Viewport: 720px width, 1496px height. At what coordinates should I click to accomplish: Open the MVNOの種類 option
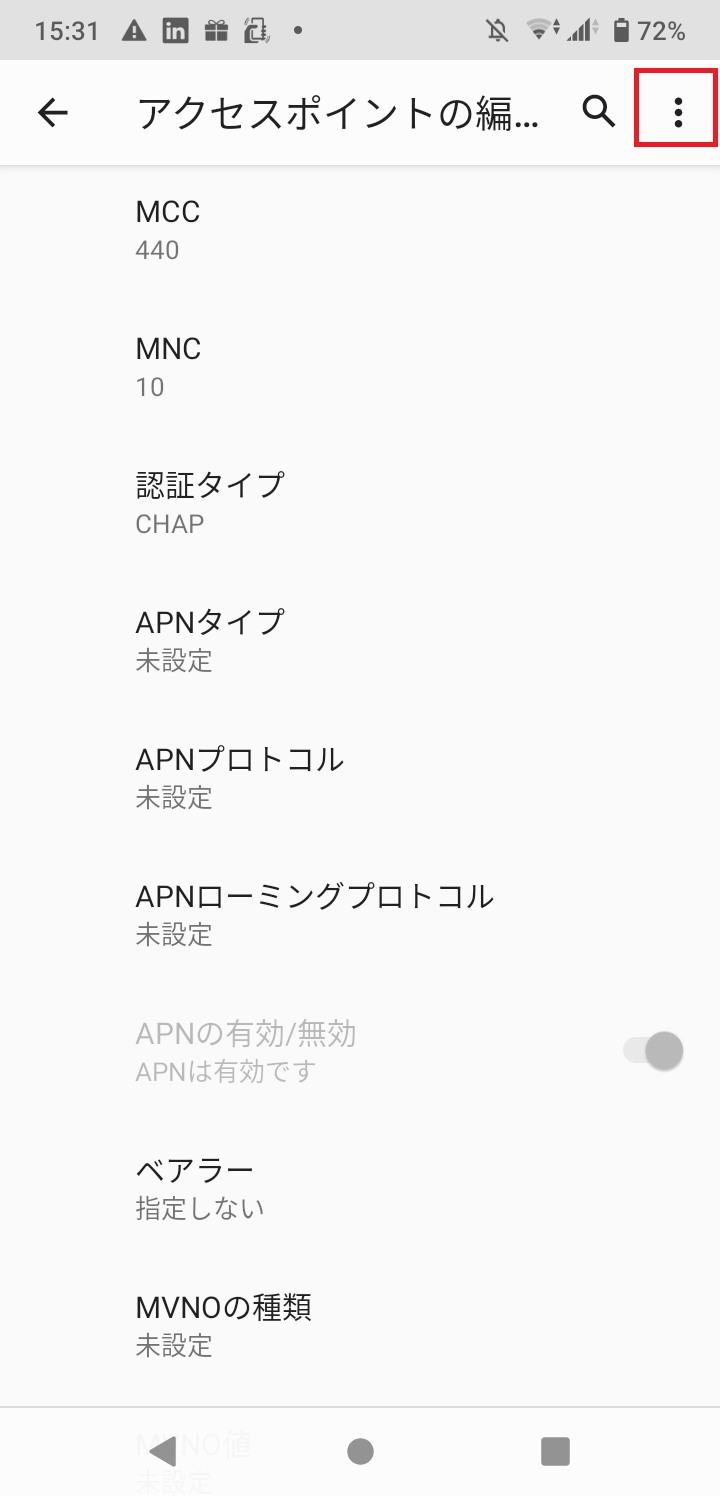click(x=300, y=1324)
